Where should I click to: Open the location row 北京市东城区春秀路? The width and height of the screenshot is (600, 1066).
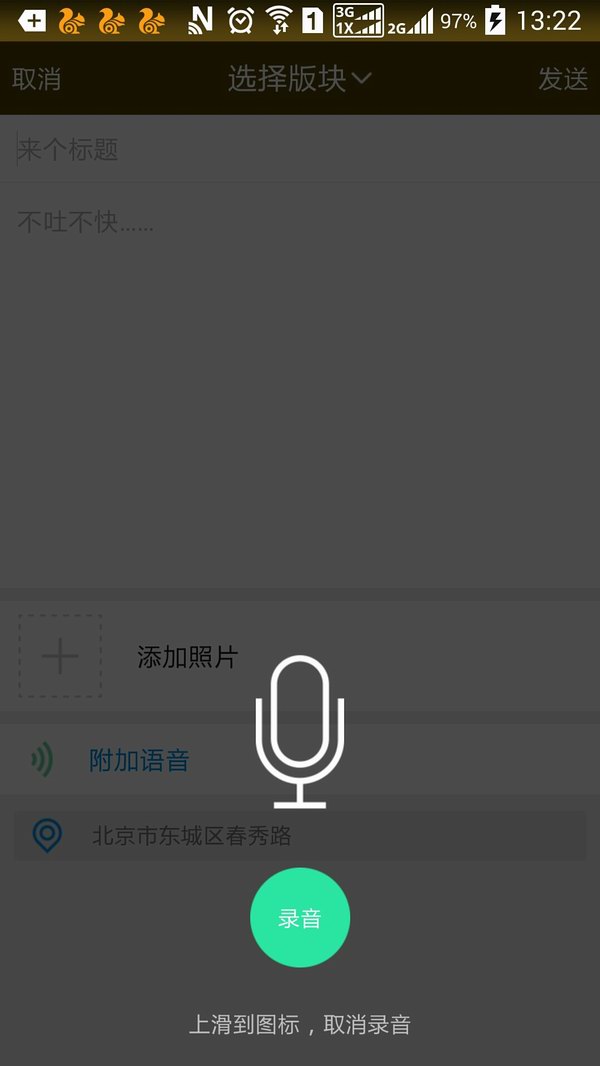pos(300,836)
